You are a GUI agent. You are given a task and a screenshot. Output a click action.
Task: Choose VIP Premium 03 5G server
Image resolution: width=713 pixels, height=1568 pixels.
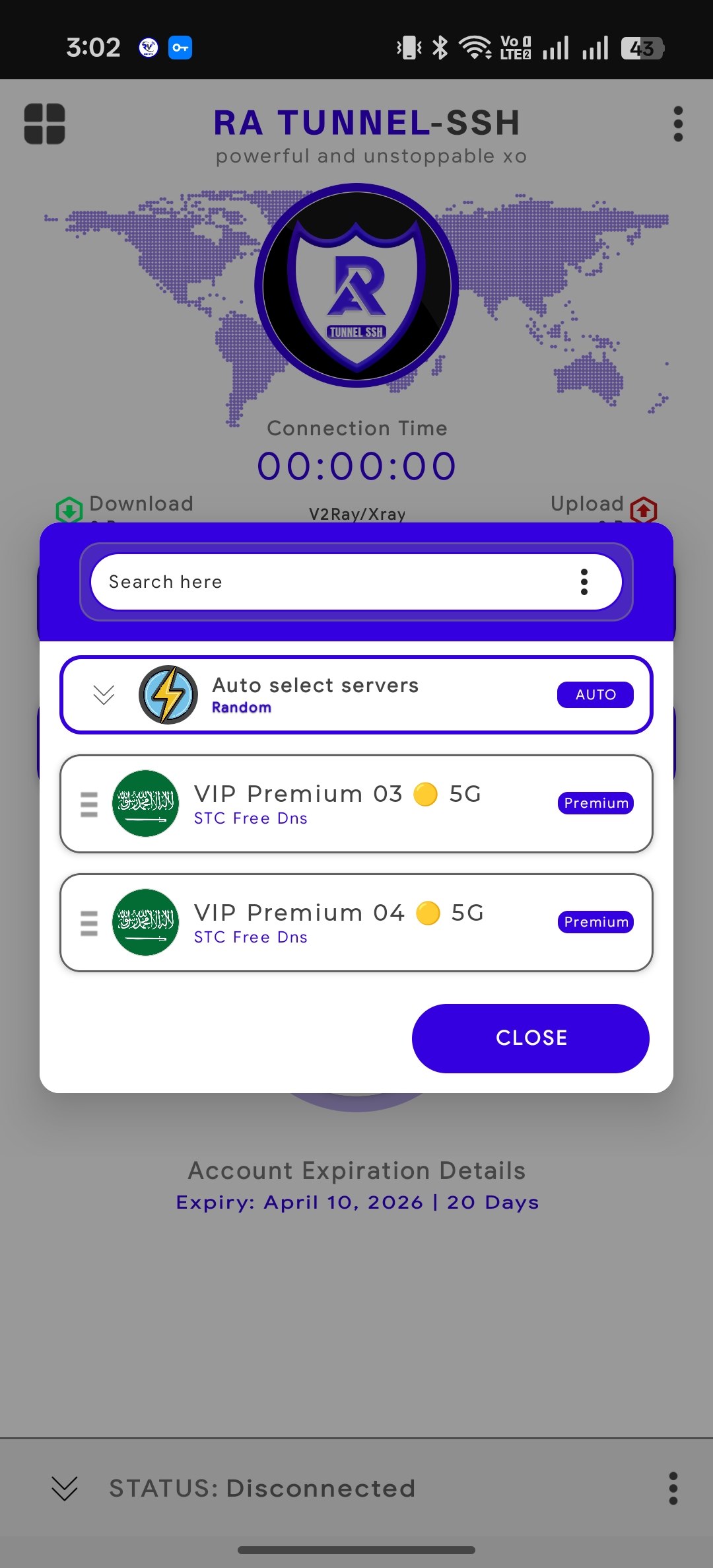click(356, 804)
